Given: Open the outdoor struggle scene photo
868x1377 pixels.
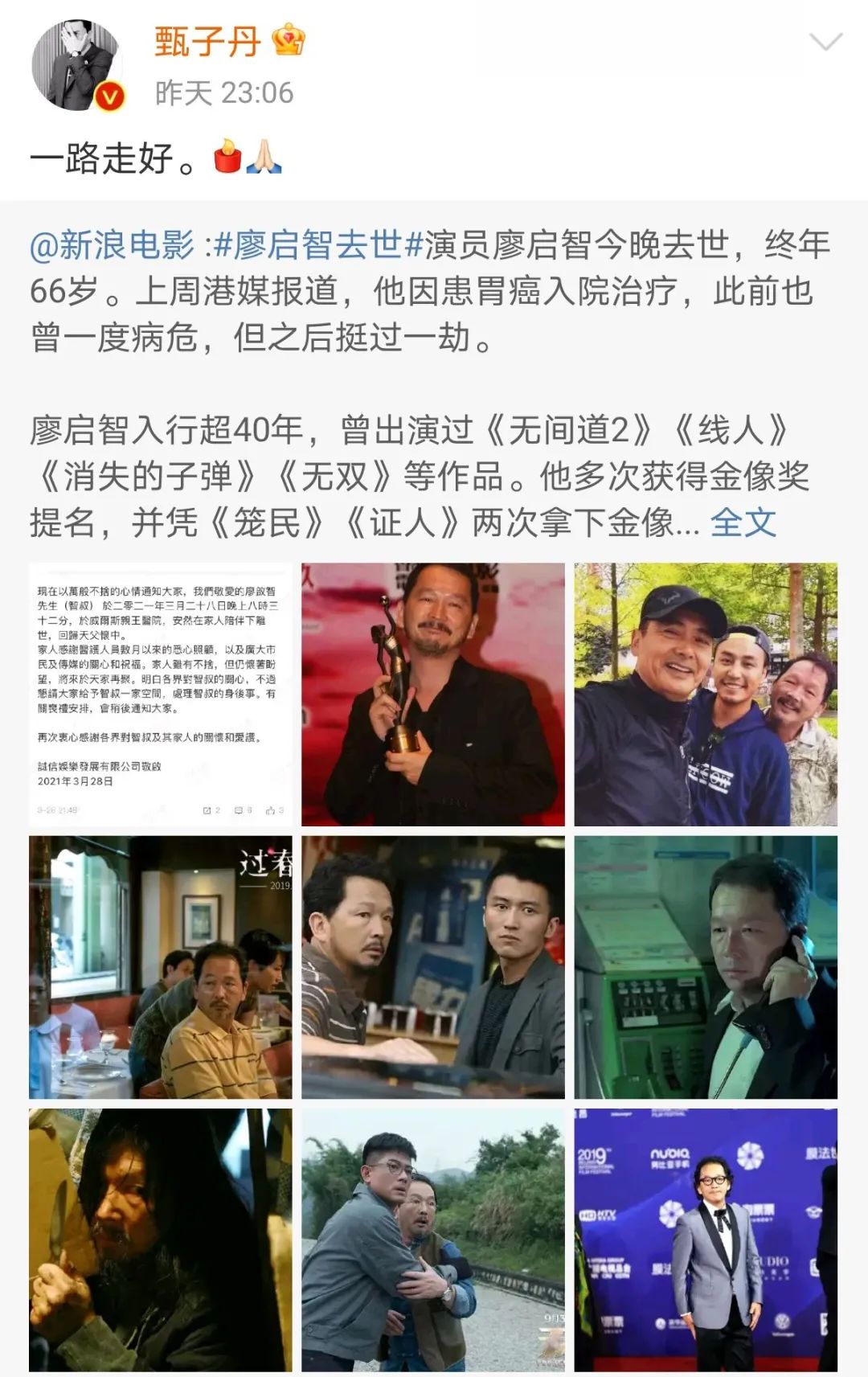Looking at the screenshot, I should [433, 1240].
